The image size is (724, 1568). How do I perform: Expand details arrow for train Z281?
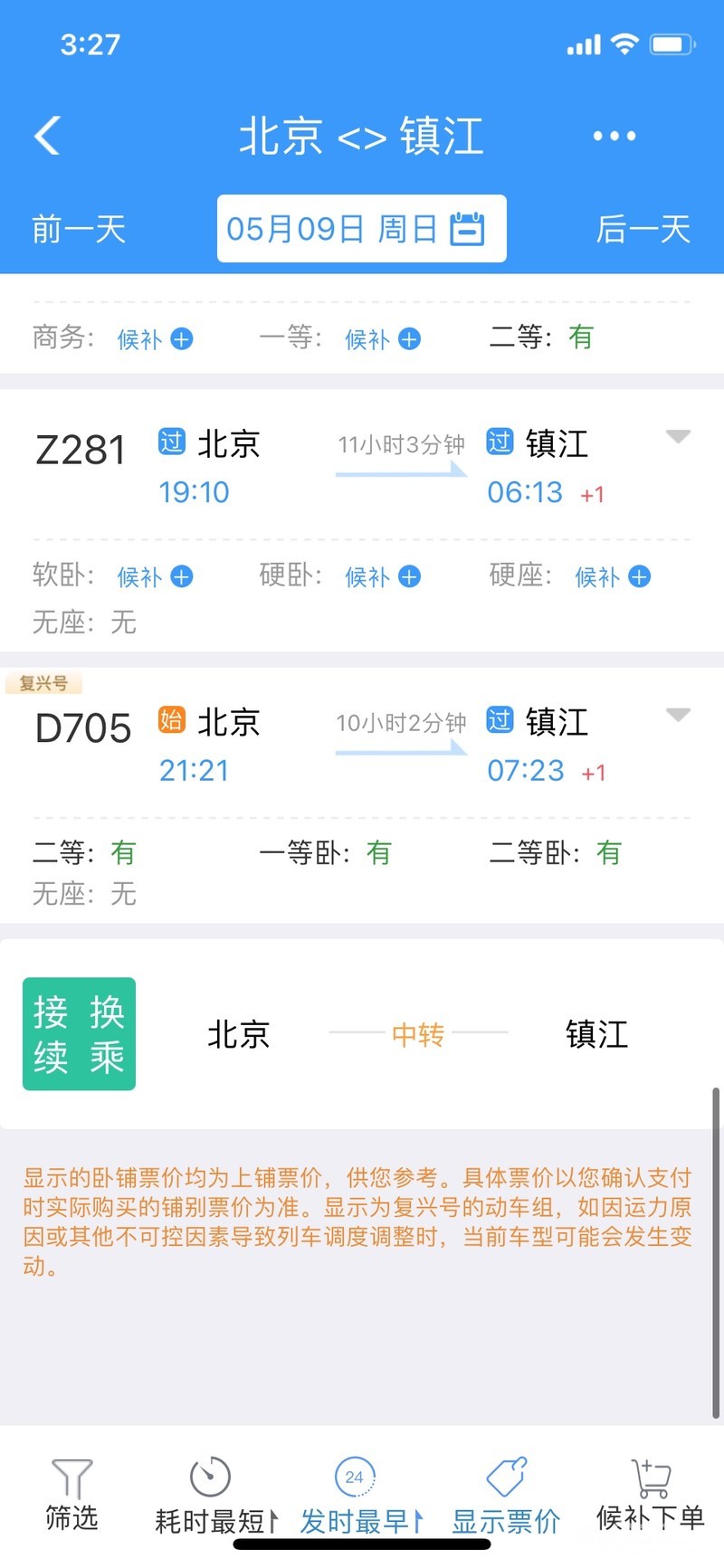pos(678,437)
